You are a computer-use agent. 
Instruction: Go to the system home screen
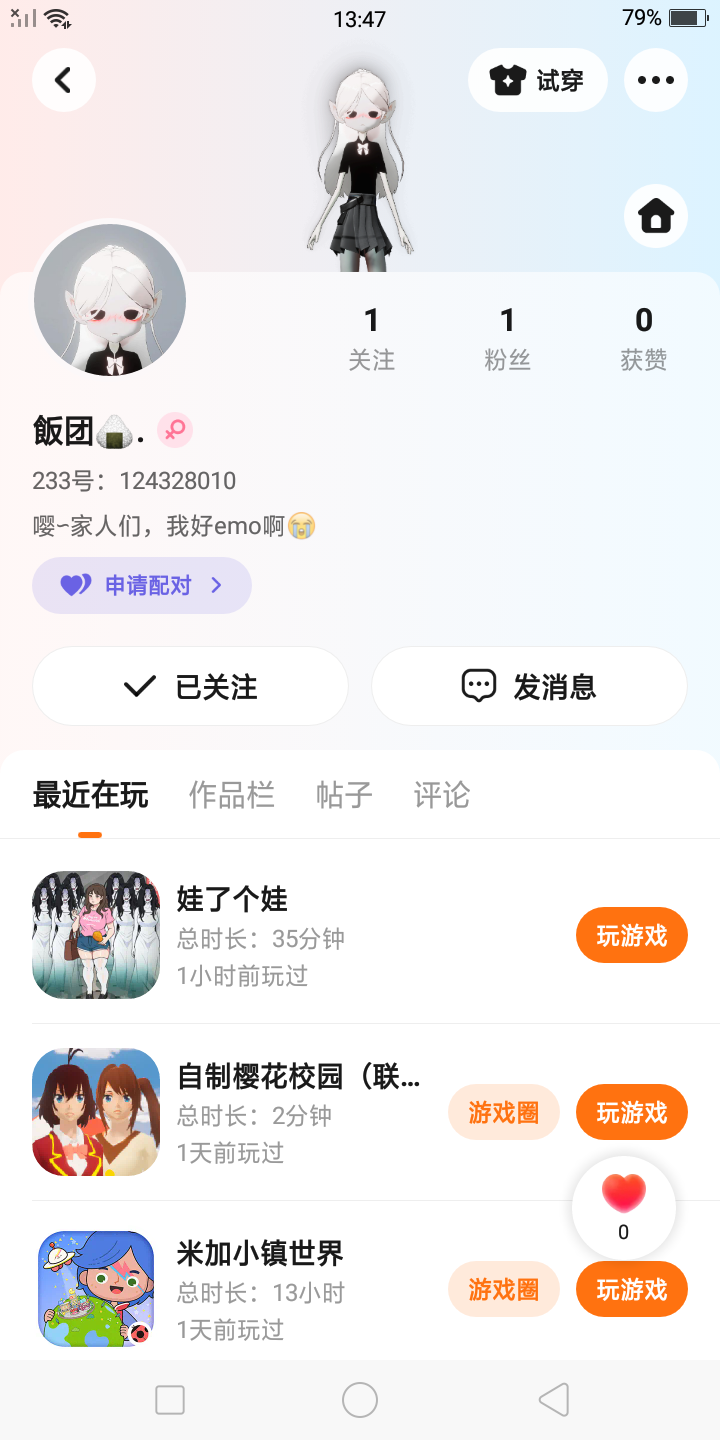(360, 1400)
